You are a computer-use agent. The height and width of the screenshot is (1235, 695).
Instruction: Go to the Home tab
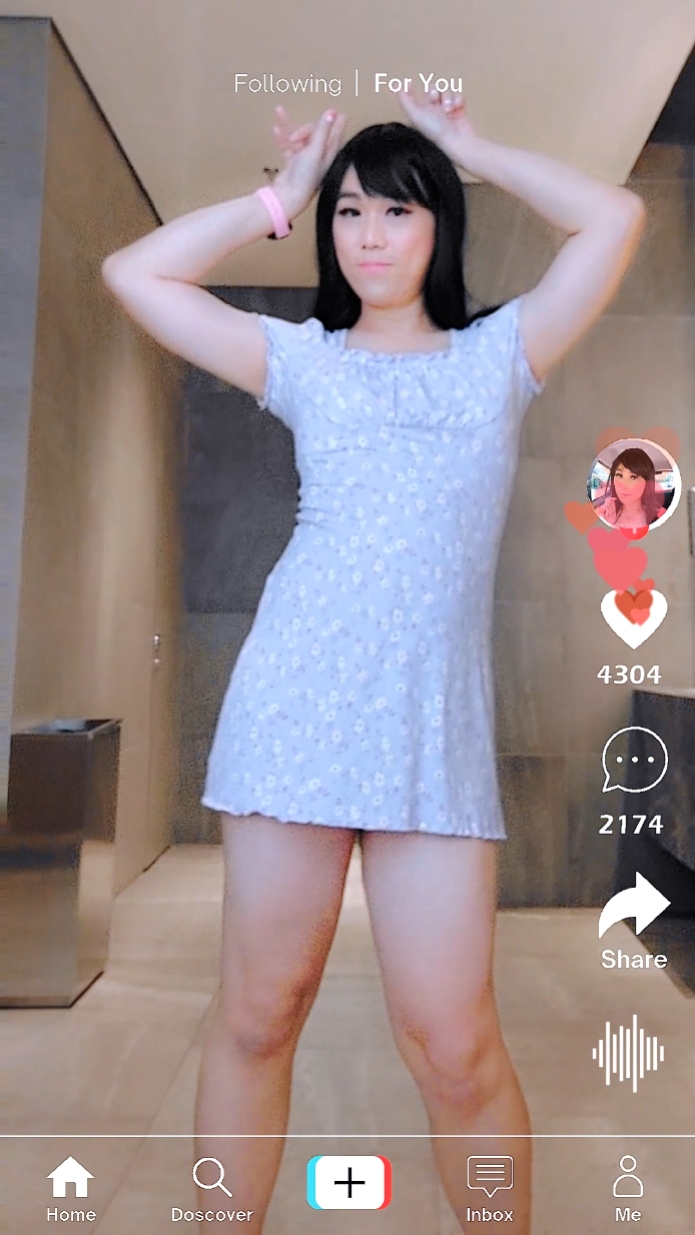coord(71,1190)
